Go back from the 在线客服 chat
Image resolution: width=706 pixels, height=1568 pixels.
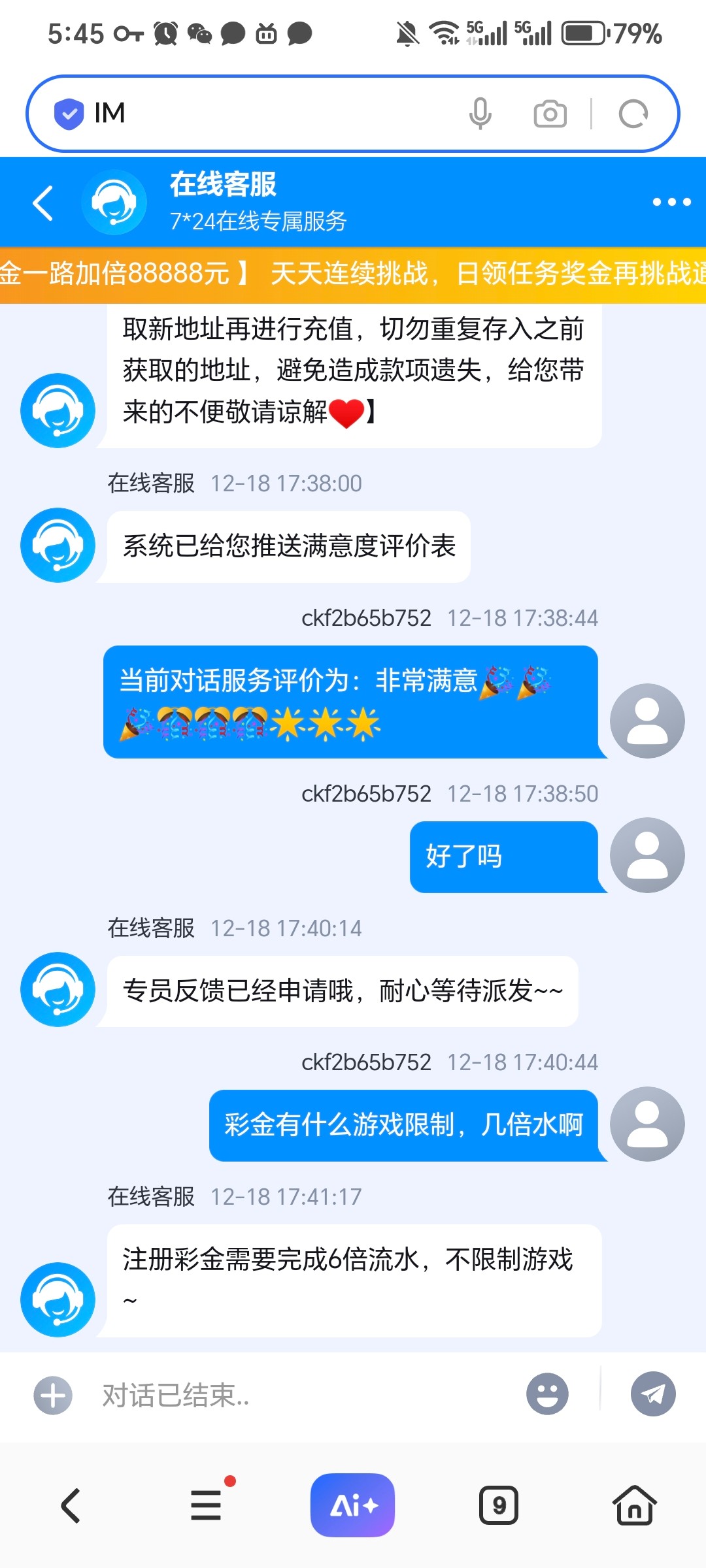[x=43, y=203]
